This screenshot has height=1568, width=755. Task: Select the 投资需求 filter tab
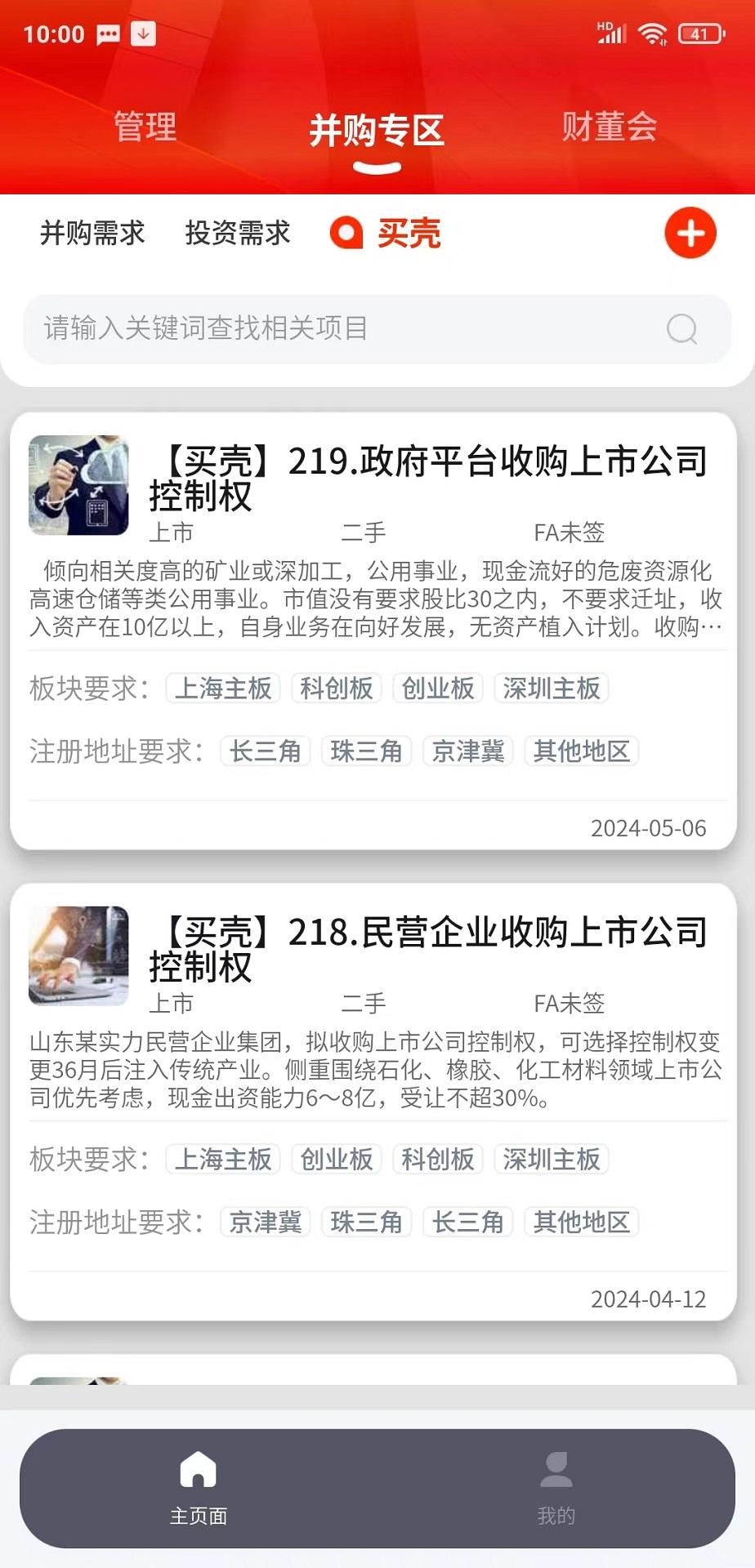coord(236,234)
